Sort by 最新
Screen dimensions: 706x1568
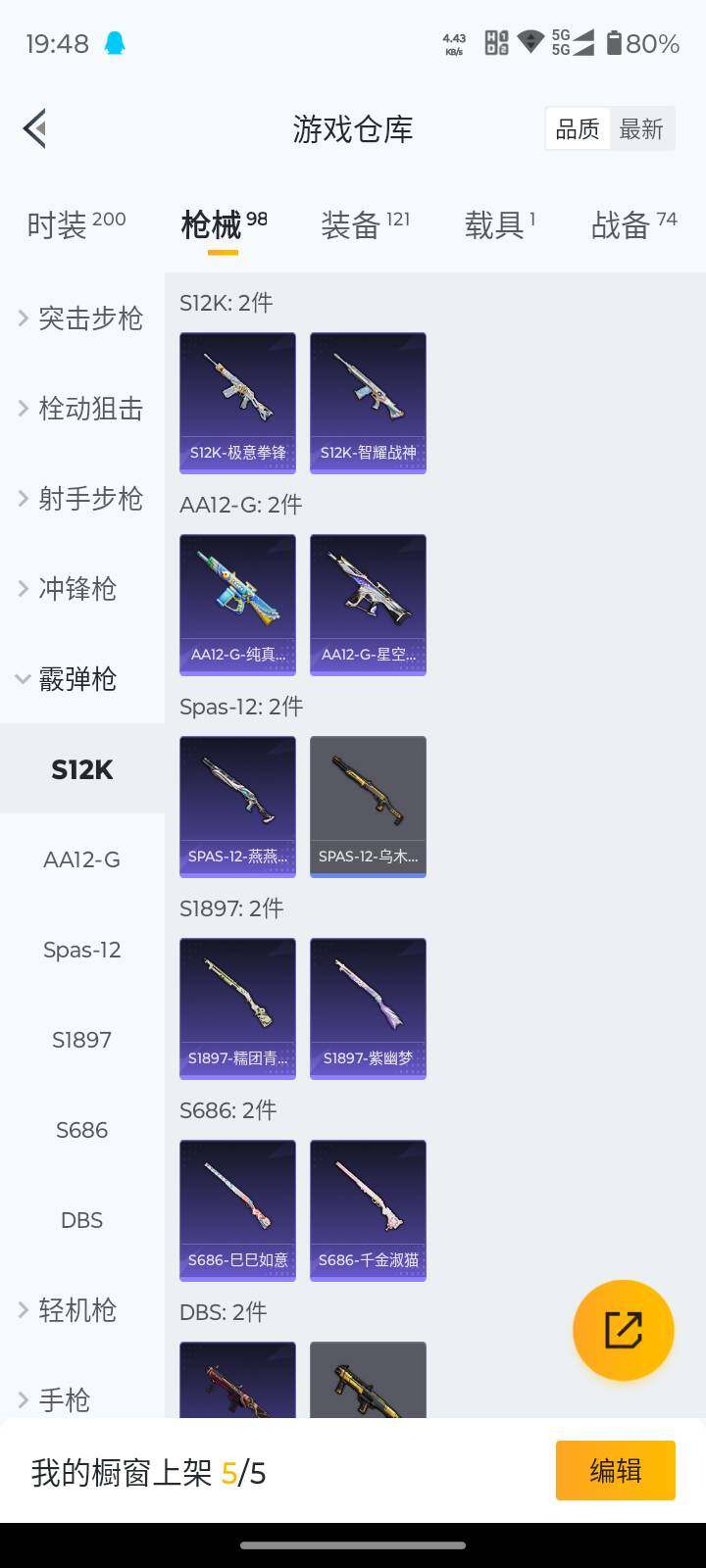[x=641, y=128]
